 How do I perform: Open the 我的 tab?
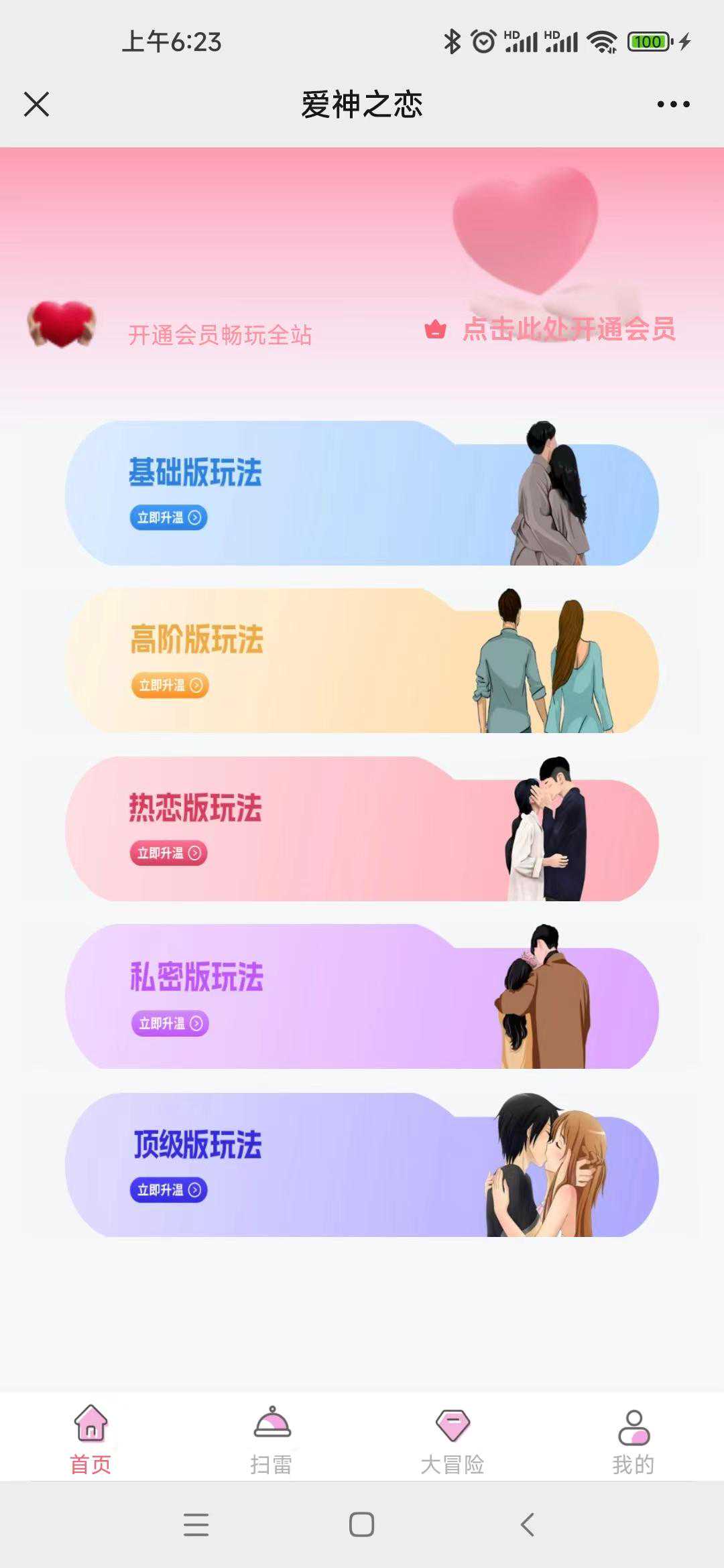point(633,1439)
